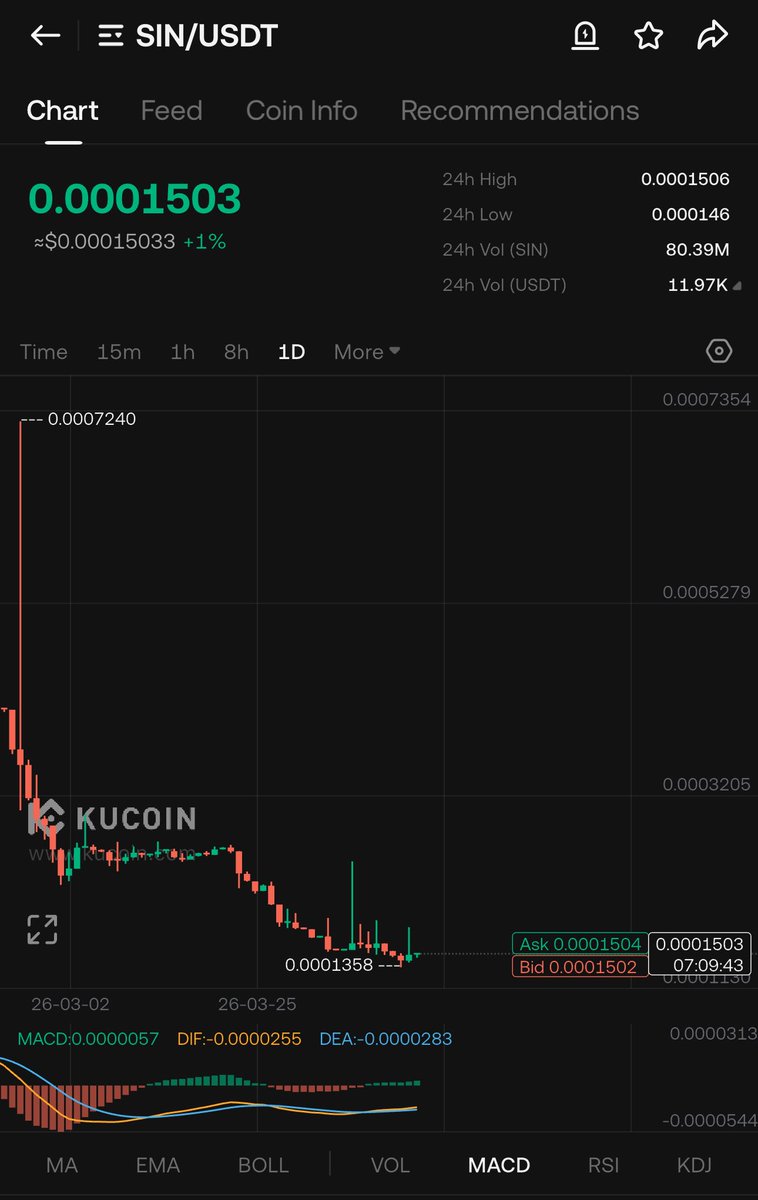This screenshot has width=758, height=1200.
Task: Add SIN/USDT to favorites star
Action: (648, 36)
